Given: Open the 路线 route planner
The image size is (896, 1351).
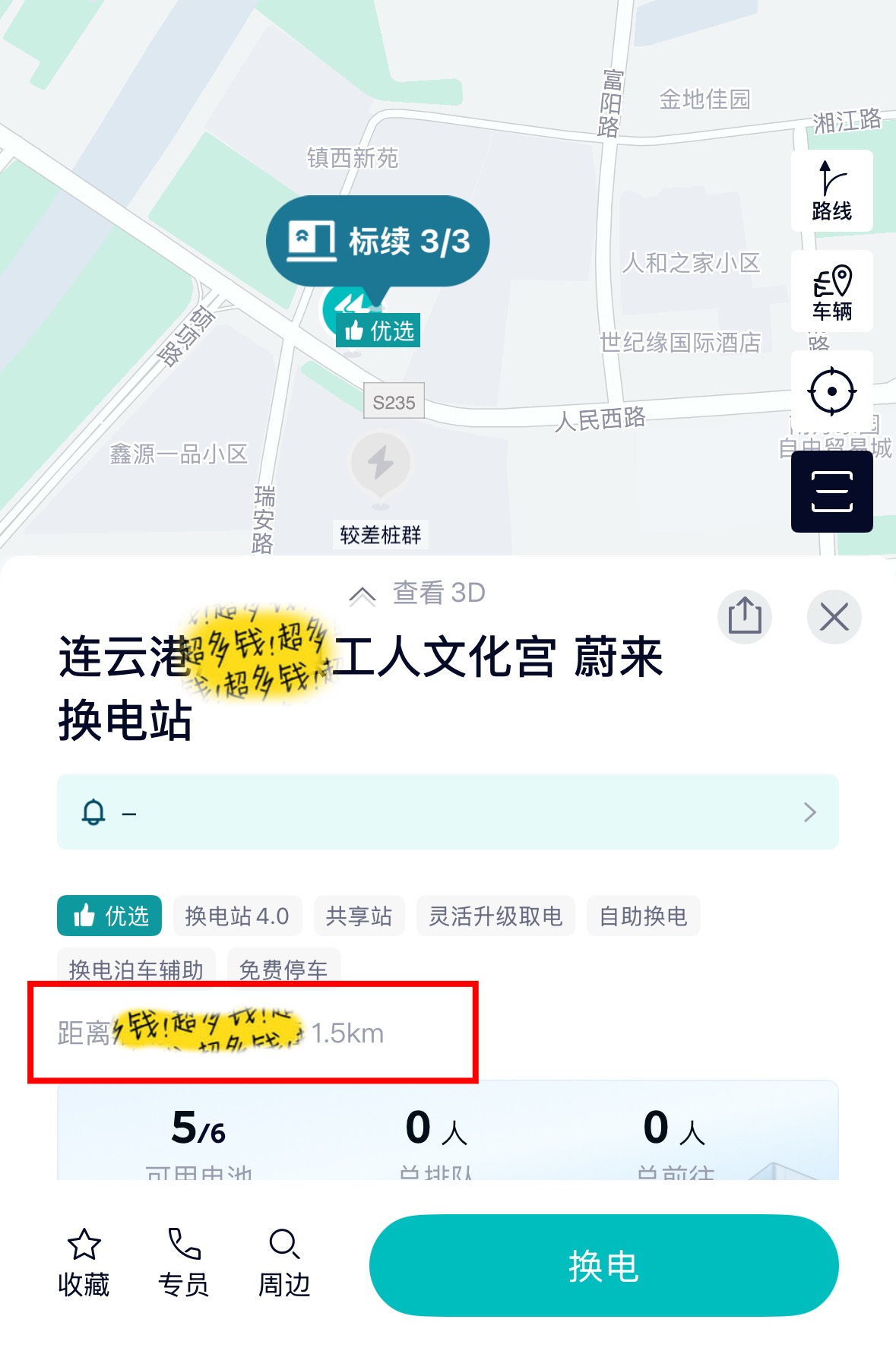Looking at the screenshot, I should pos(831,191).
